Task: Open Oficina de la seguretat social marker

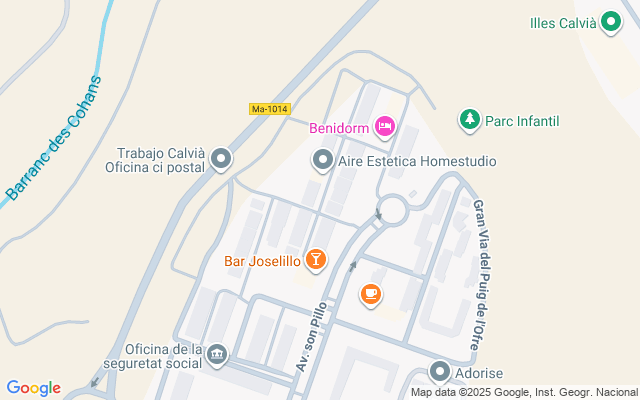Action: (217, 355)
